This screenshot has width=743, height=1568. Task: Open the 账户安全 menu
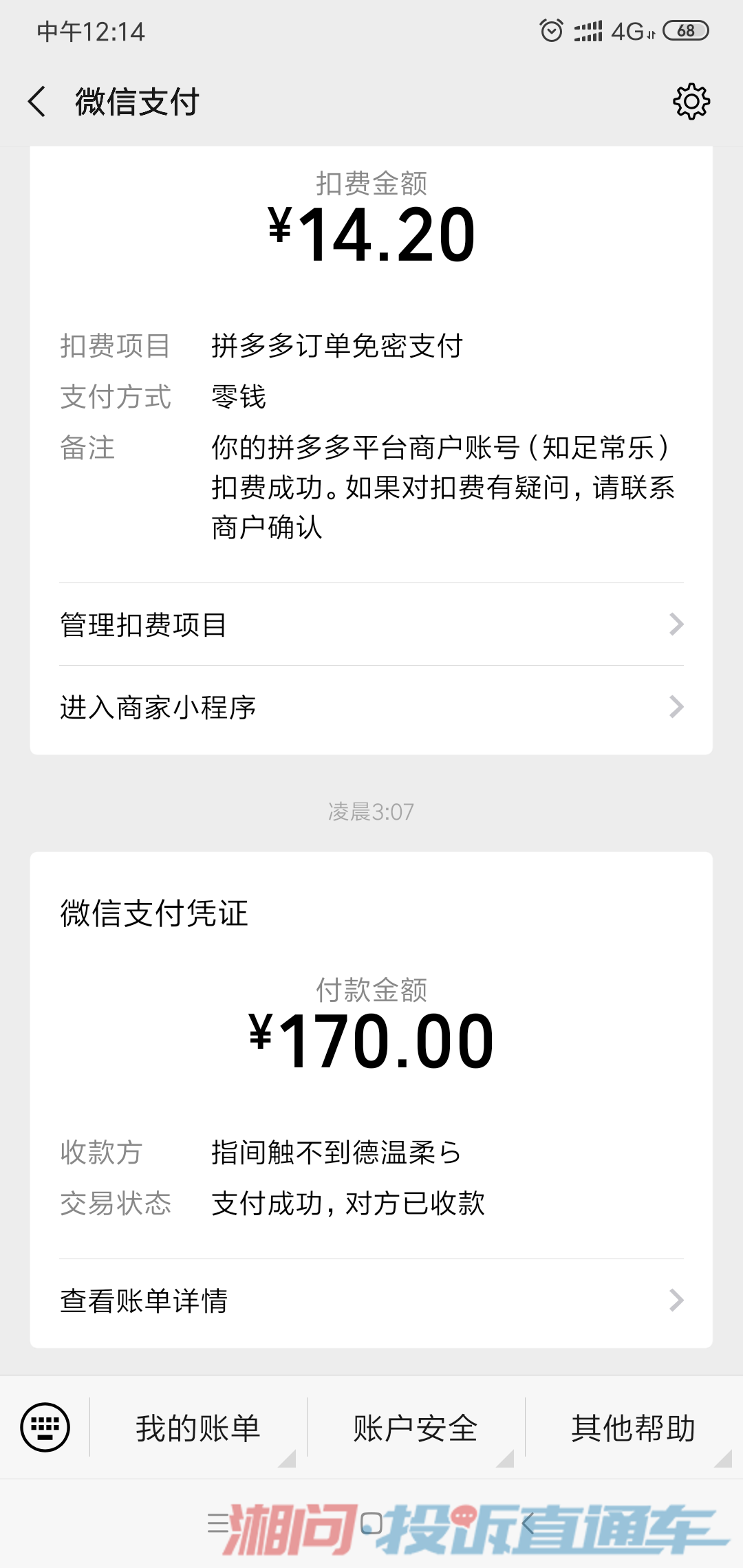[416, 1428]
